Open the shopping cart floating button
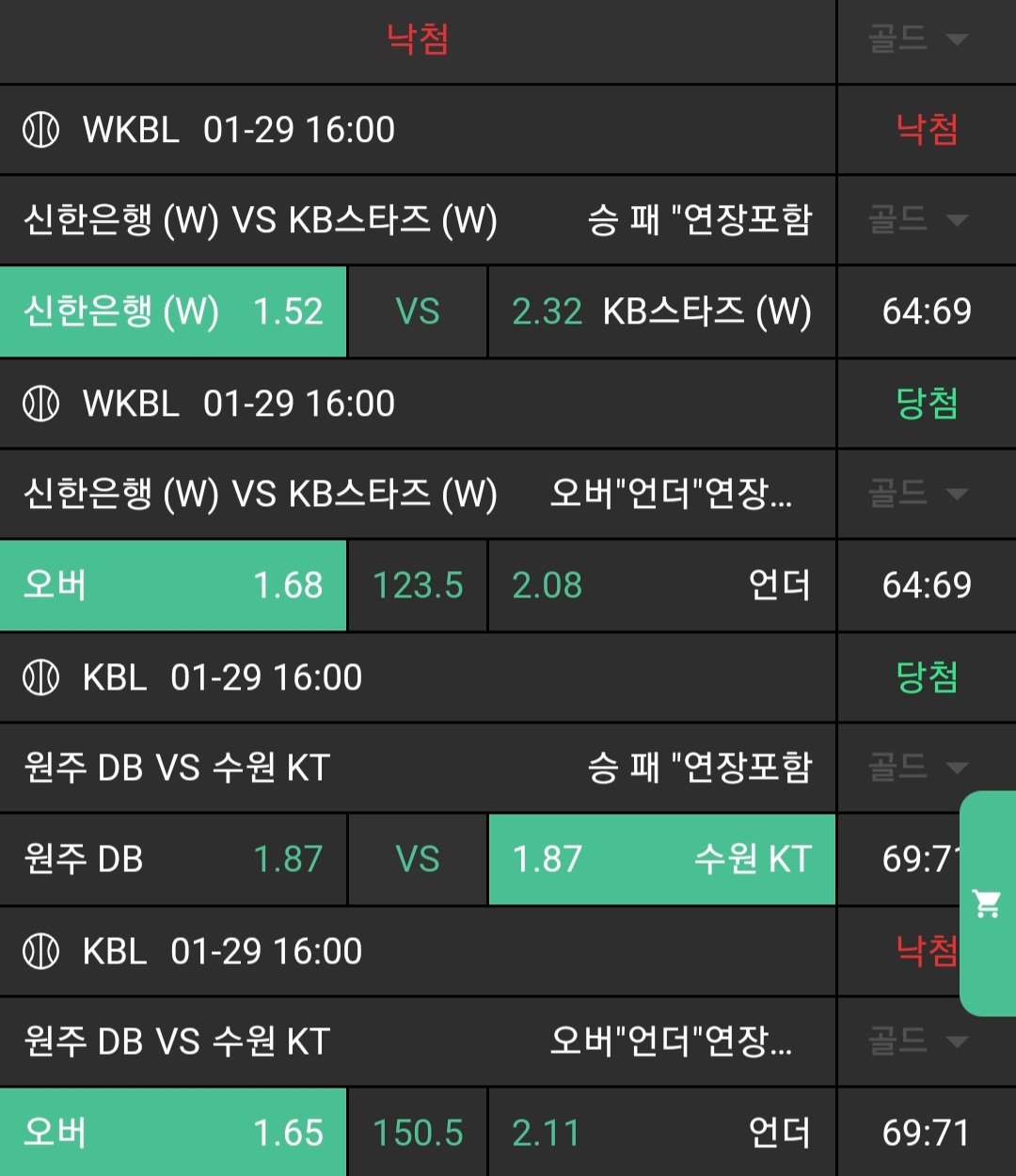The width and height of the screenshot is (1016, 1176). click(987, 904)
